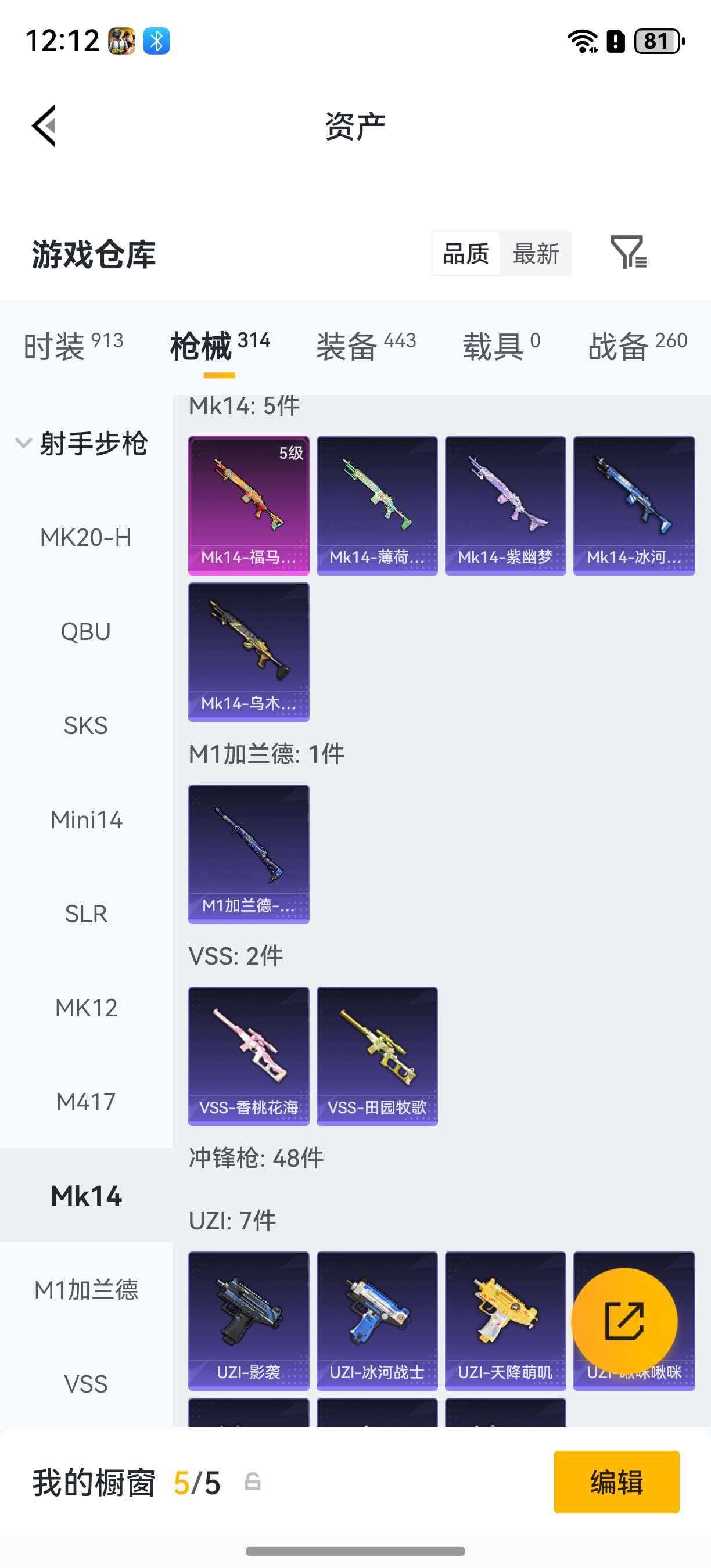Sort the warehouse by 最新
This screenshot has width=711, height=1568.
point(535,253)
